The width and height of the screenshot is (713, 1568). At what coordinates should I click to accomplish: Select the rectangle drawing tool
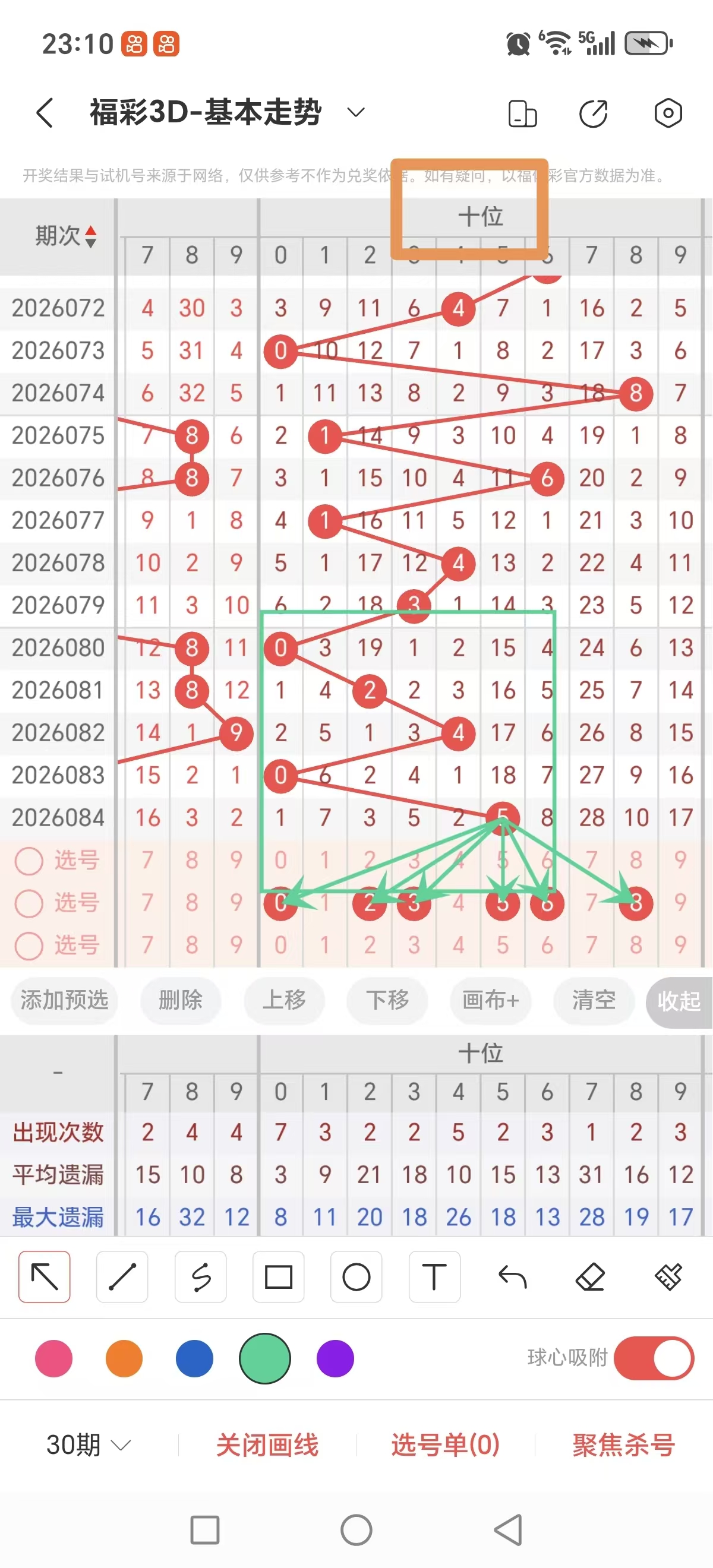tap(278, 1277)
